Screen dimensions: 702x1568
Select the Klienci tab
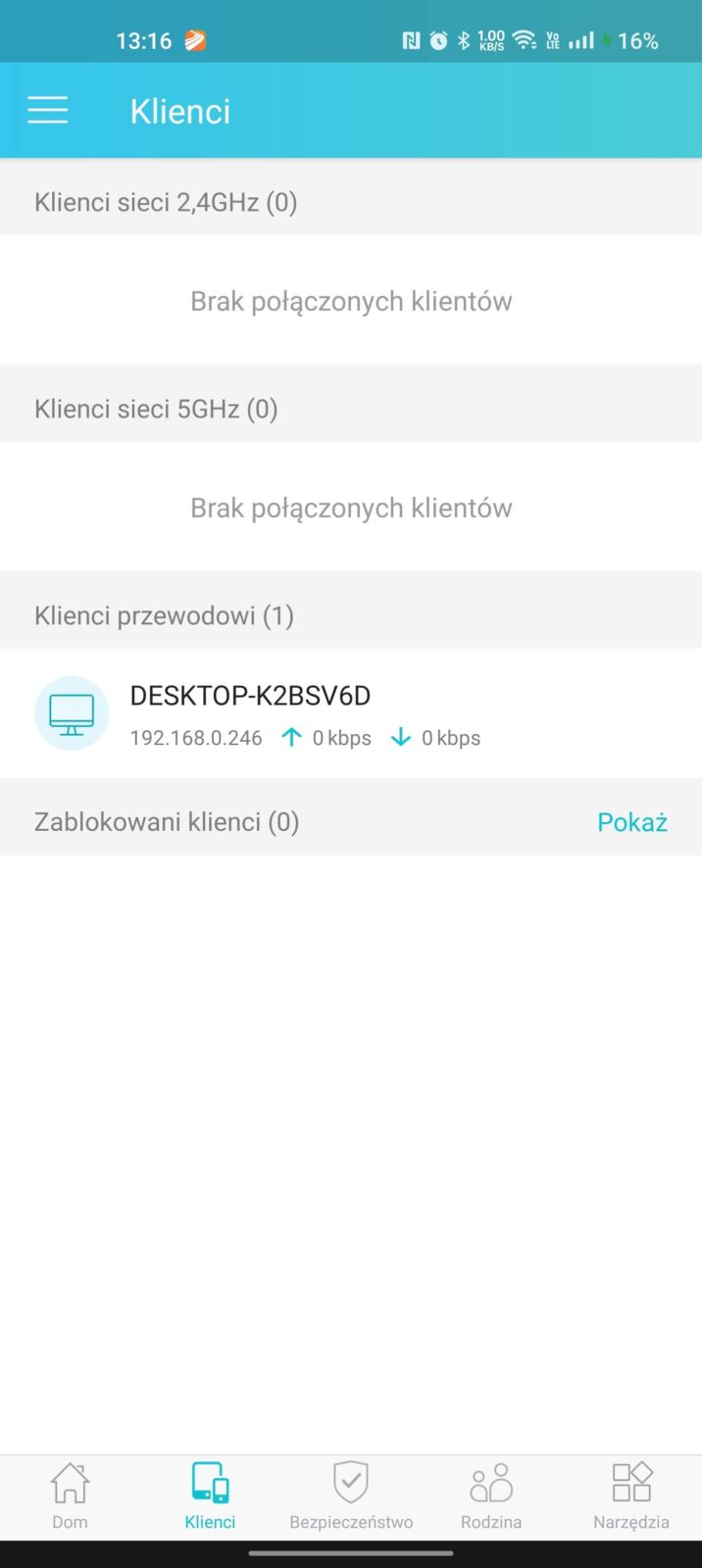(210, 1495)
